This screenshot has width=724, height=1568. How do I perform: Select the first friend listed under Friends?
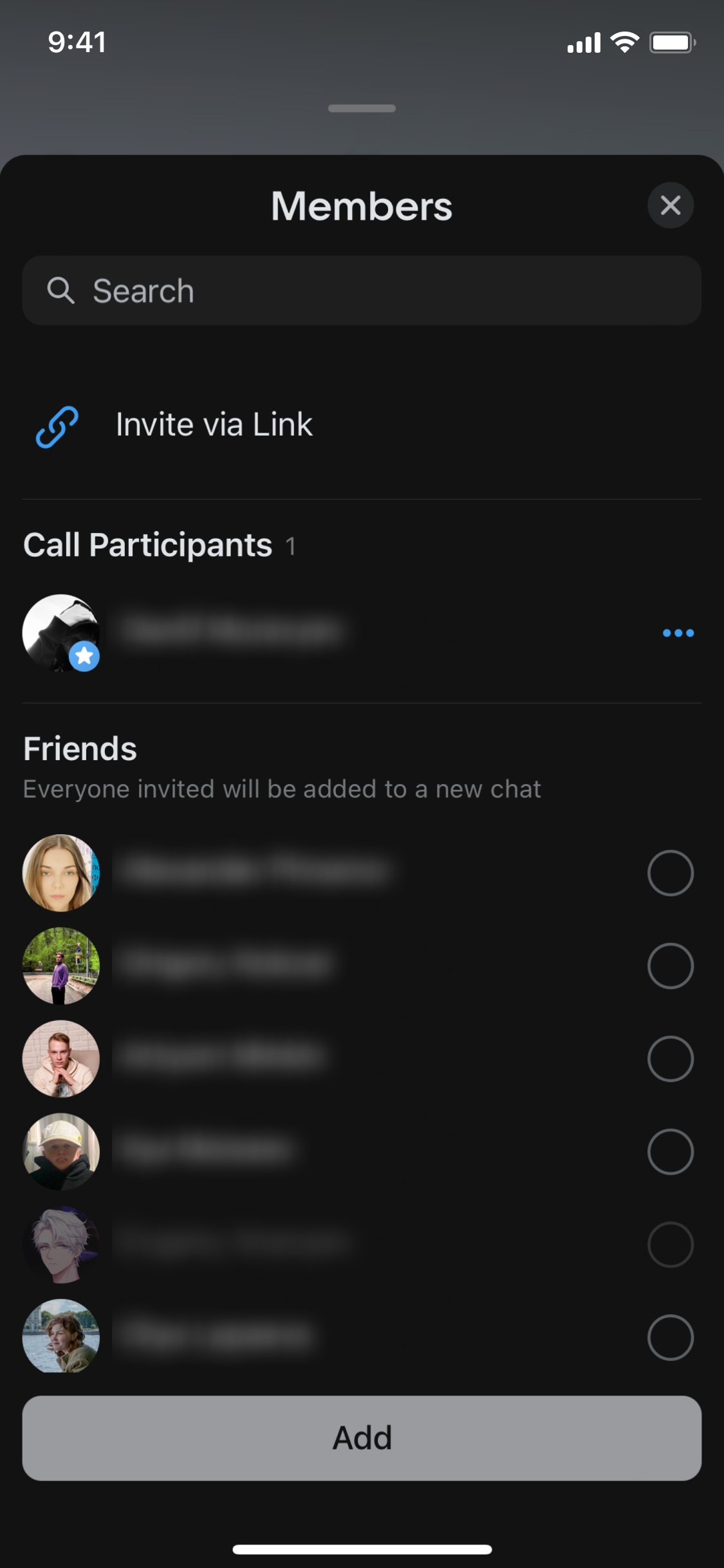pyautogui.click(x=670, y=873)
